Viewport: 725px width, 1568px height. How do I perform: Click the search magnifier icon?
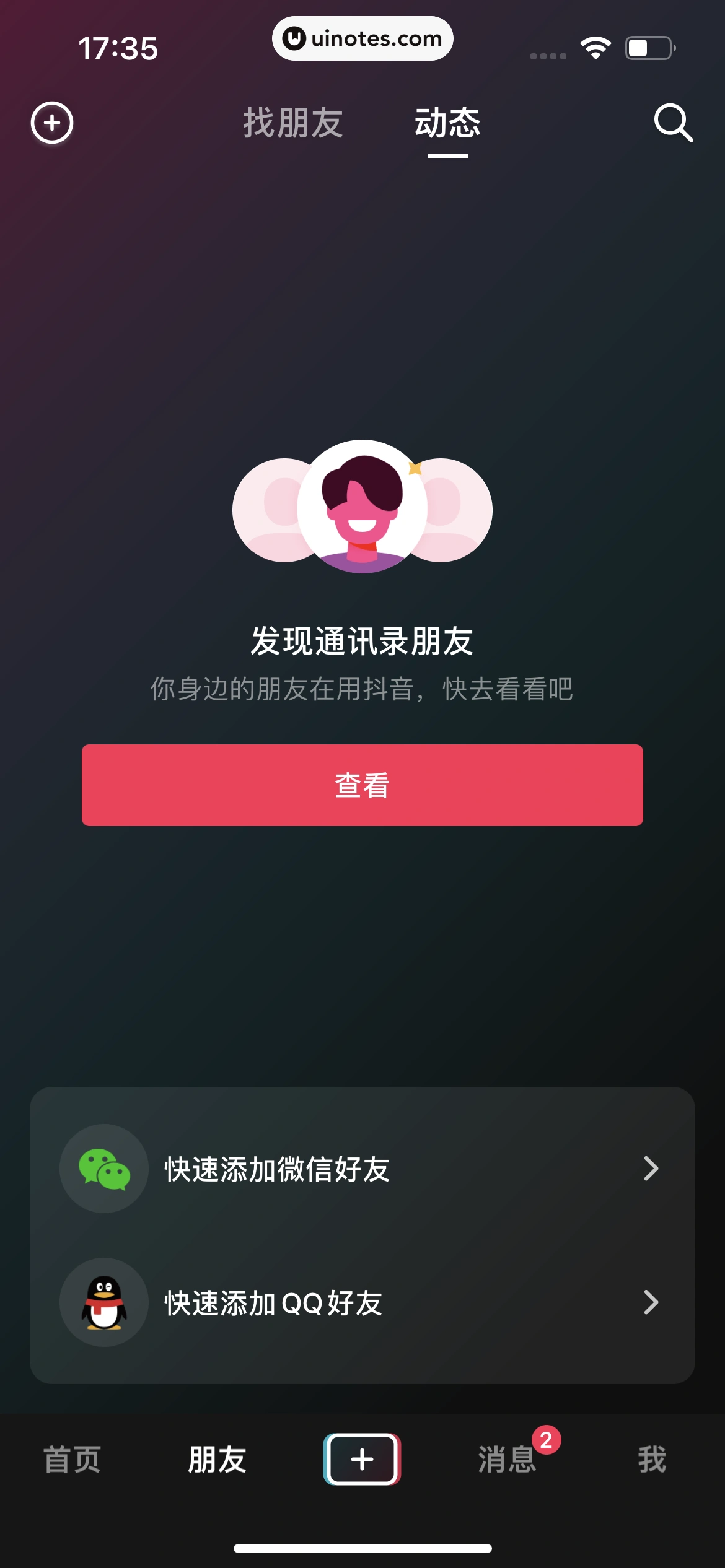[673, 123]
